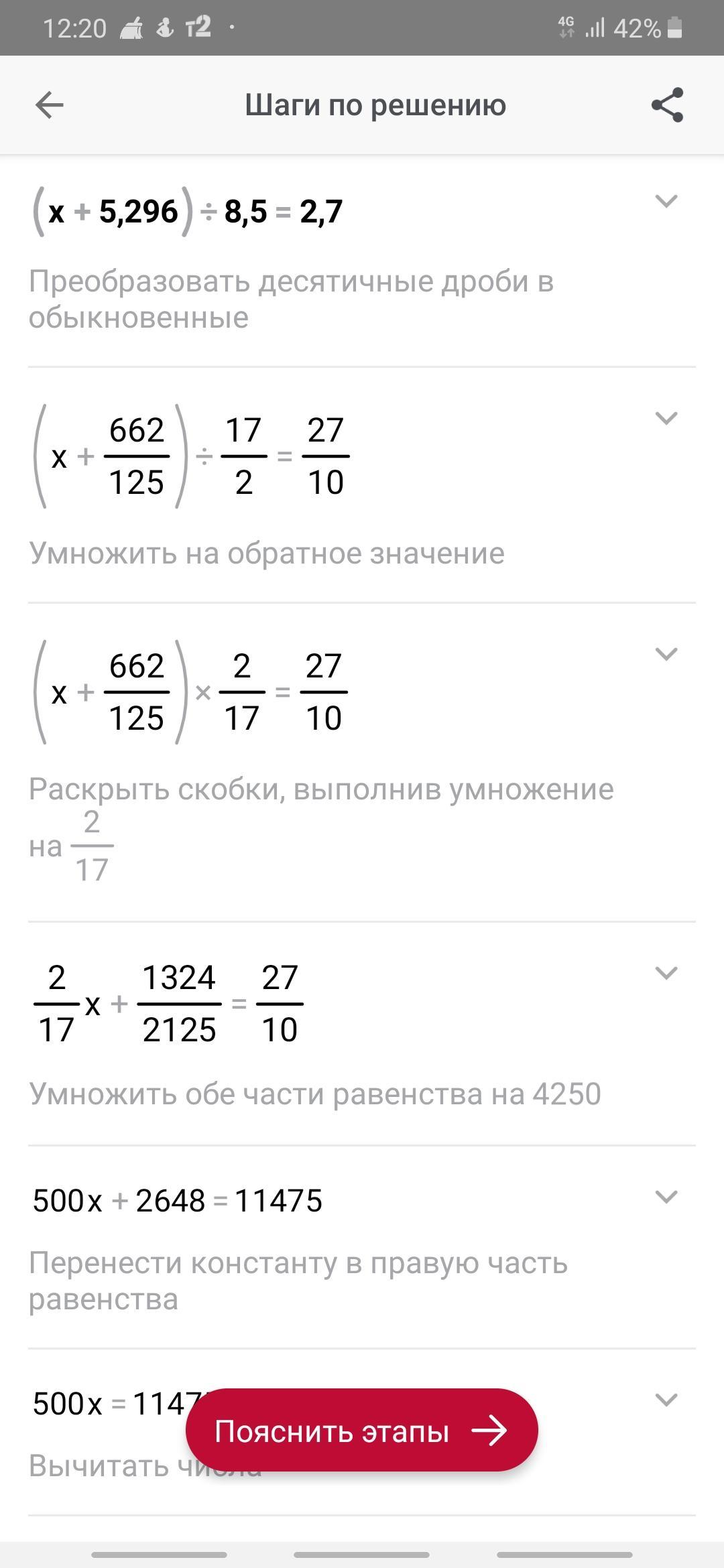The image size is (724, 1568).
Task: Expand the 'Раскрыть скобки' step
Action: point(666,654)
